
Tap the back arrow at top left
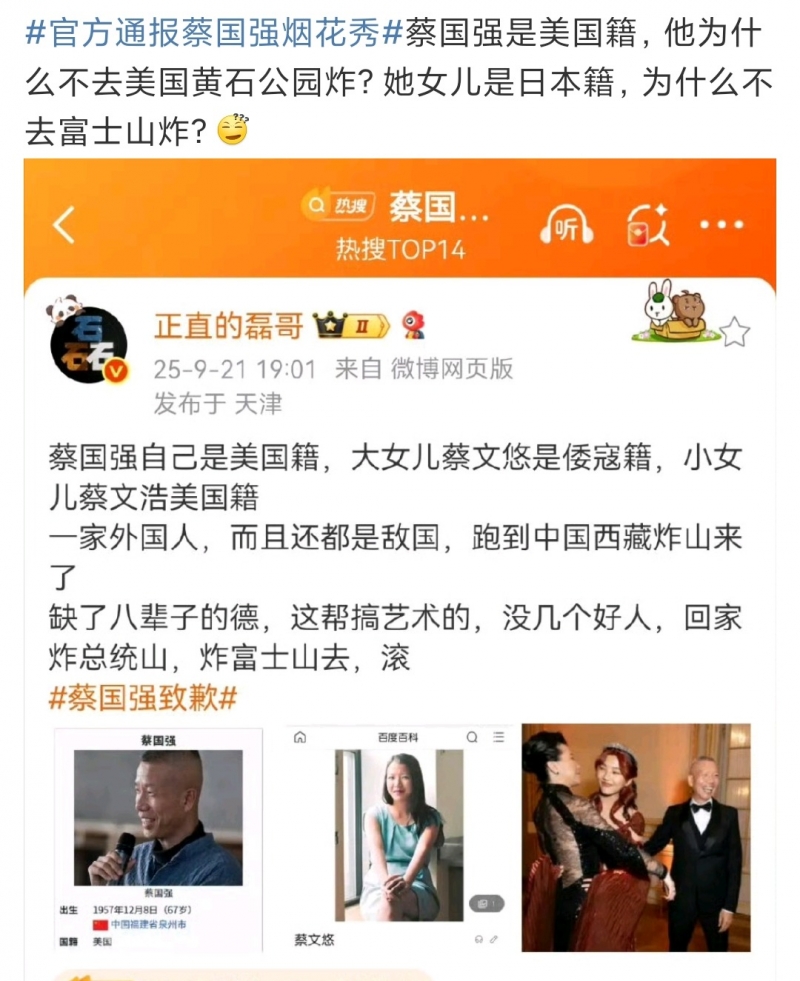point(63,224)
